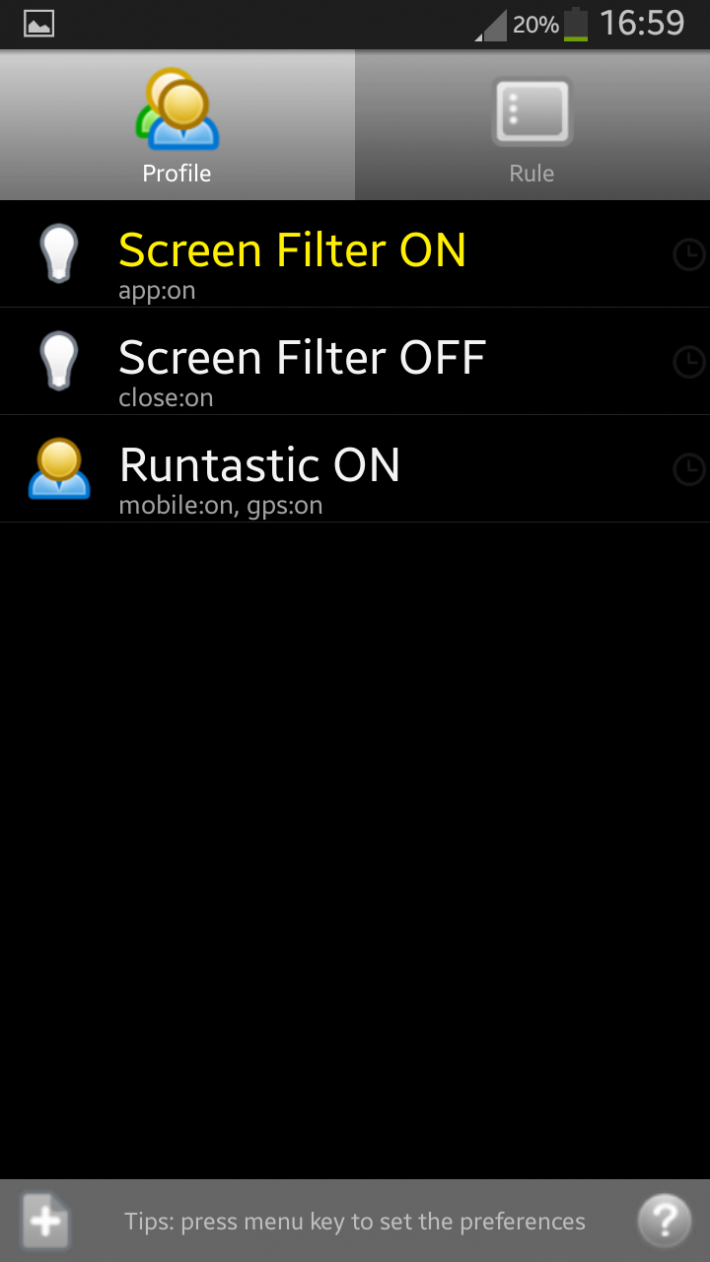This screenshot has width=710, height=1262.
Task: Add a new profile with the plus icon
Action: (45, 1221)
